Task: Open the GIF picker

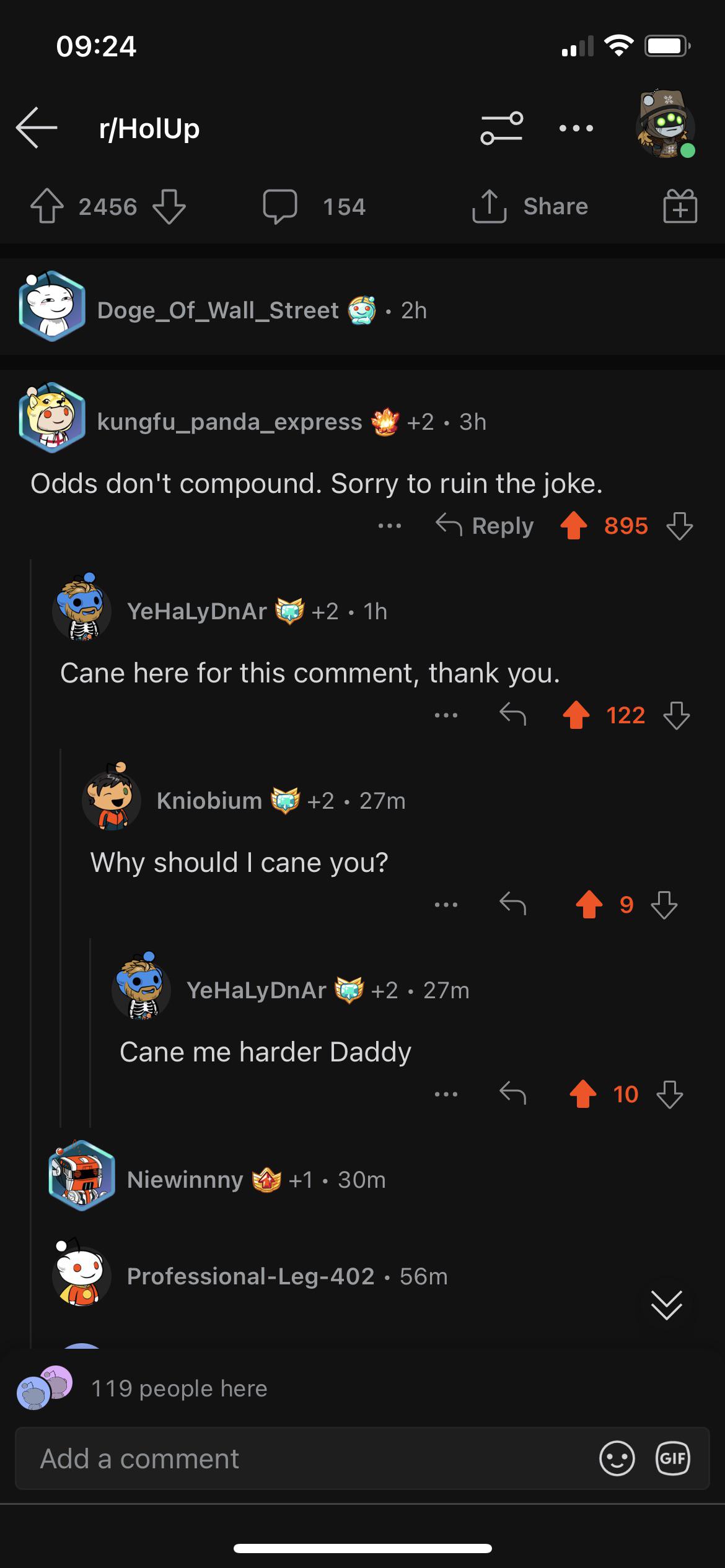Action: click(672, 1458)
